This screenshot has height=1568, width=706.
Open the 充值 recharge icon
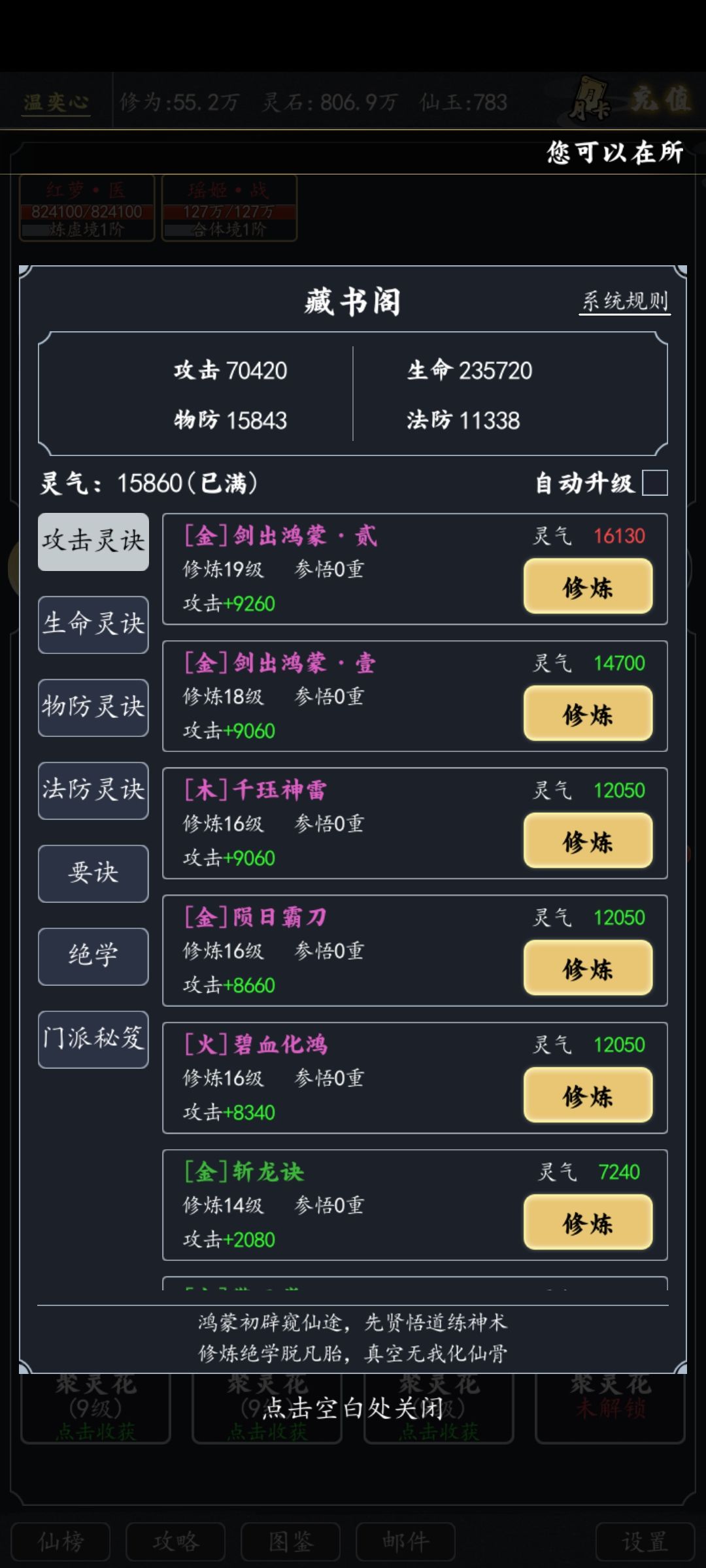tap(660, 98)
